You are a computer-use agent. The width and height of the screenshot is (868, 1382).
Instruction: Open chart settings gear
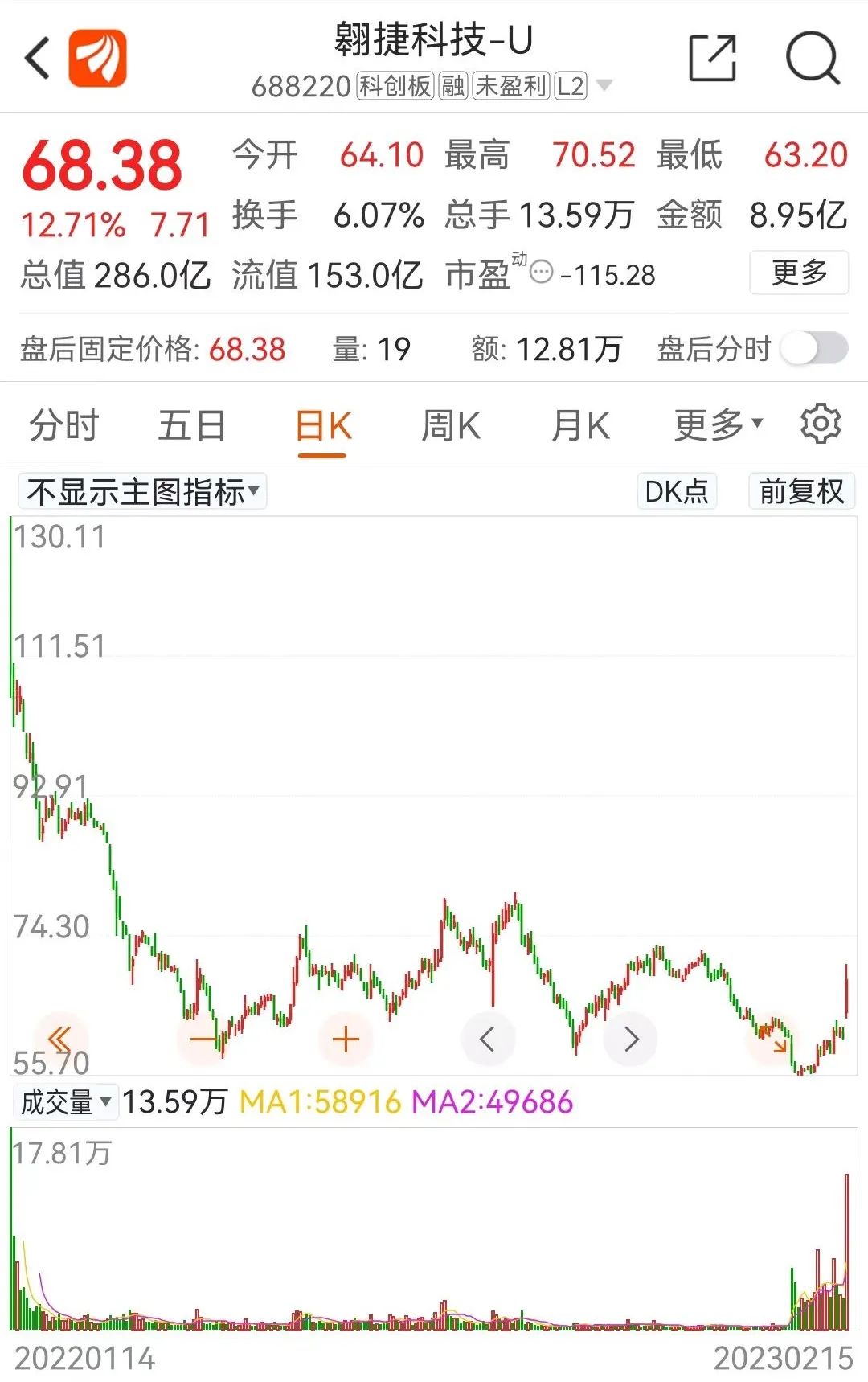pos(821,424)
